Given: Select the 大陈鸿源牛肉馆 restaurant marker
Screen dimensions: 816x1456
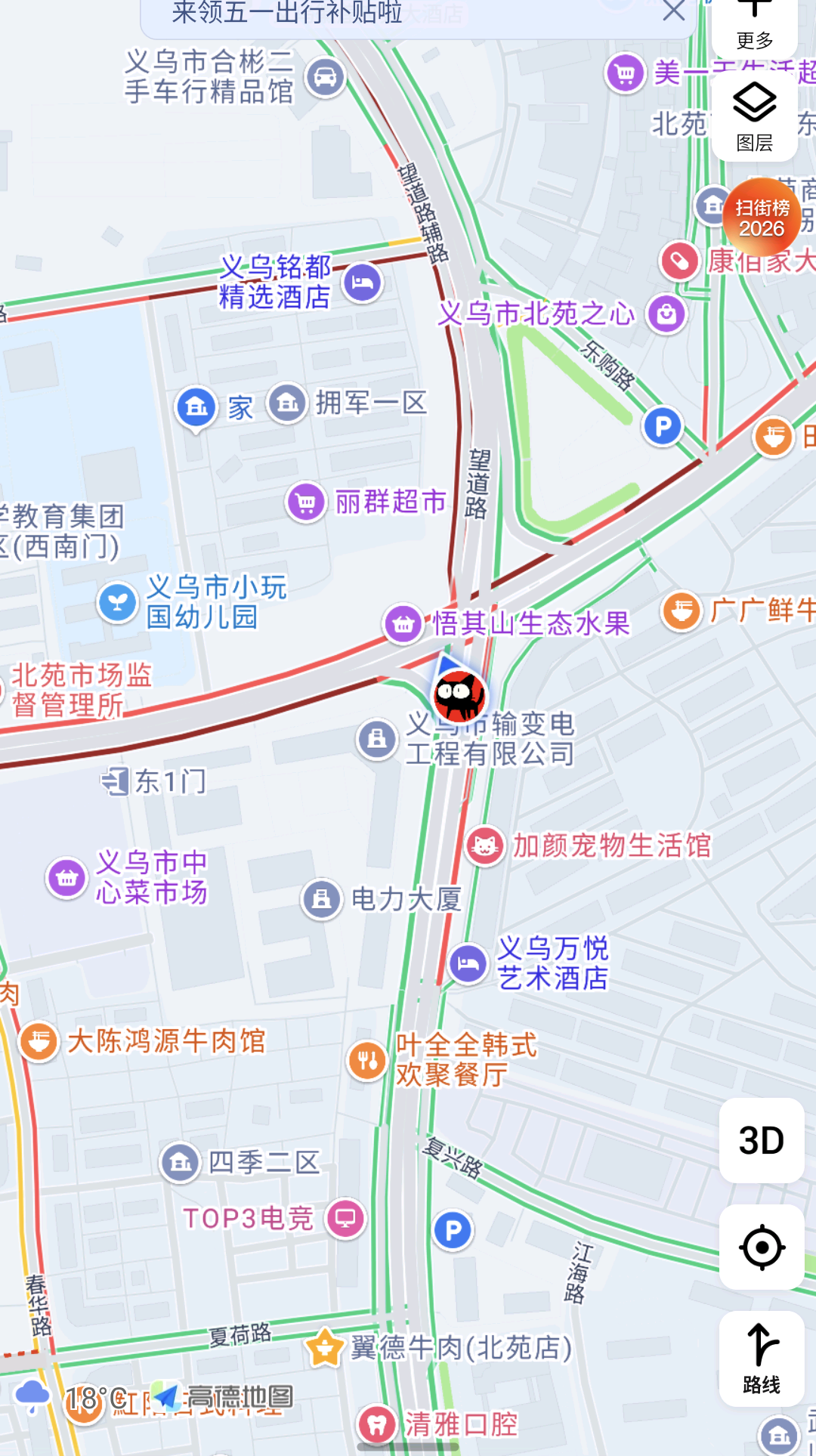Looking at the screenshot, I should click(39, 1042).
